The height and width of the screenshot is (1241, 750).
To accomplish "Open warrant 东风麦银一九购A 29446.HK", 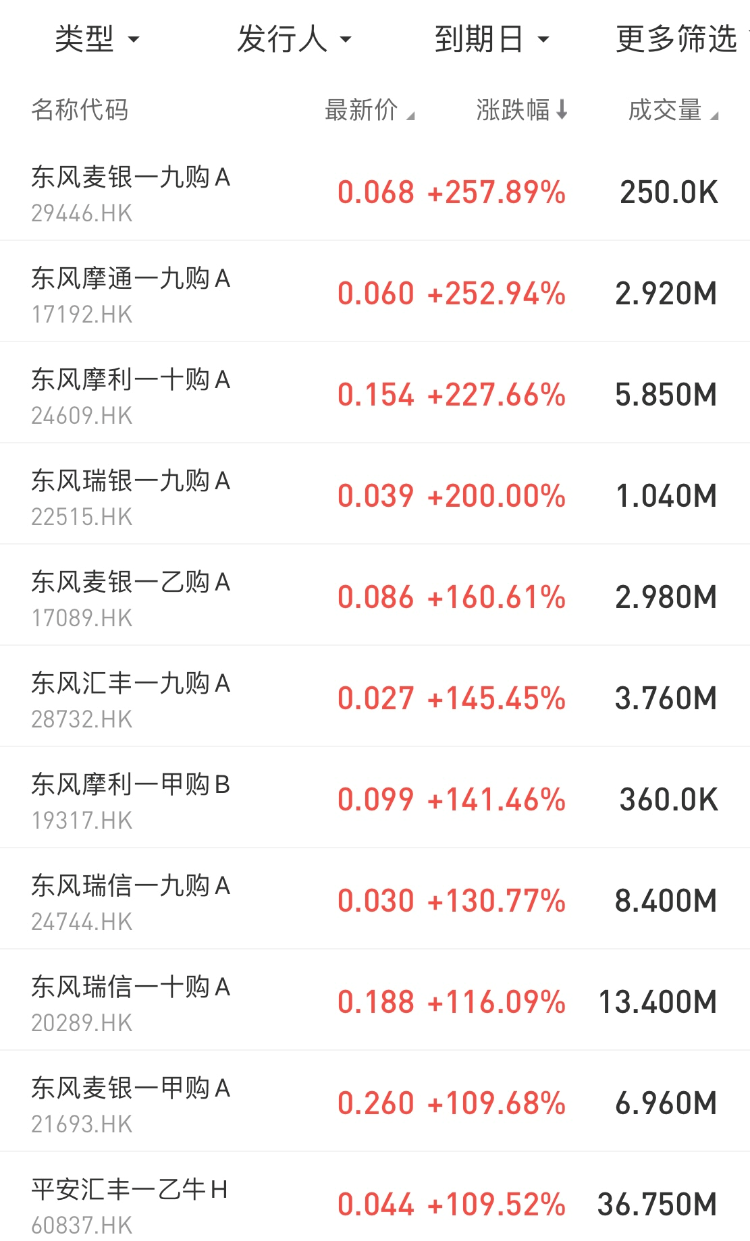I will pyautogui.click(x=130, y=192).
